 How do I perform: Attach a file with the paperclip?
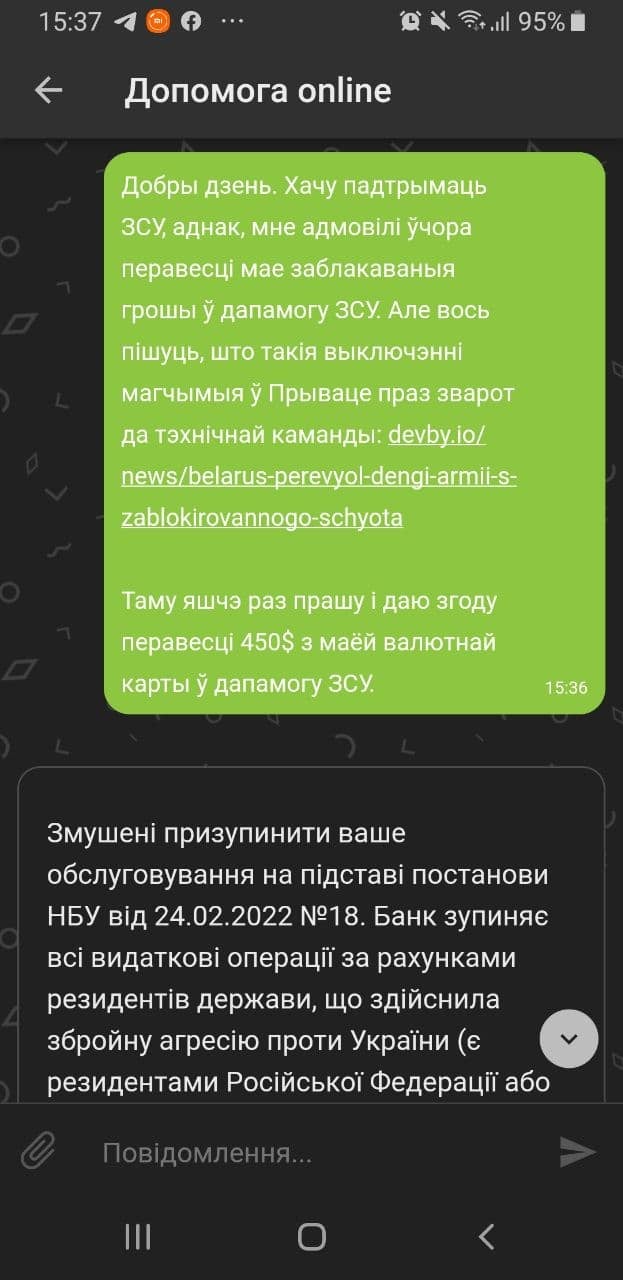[38, 1153]
